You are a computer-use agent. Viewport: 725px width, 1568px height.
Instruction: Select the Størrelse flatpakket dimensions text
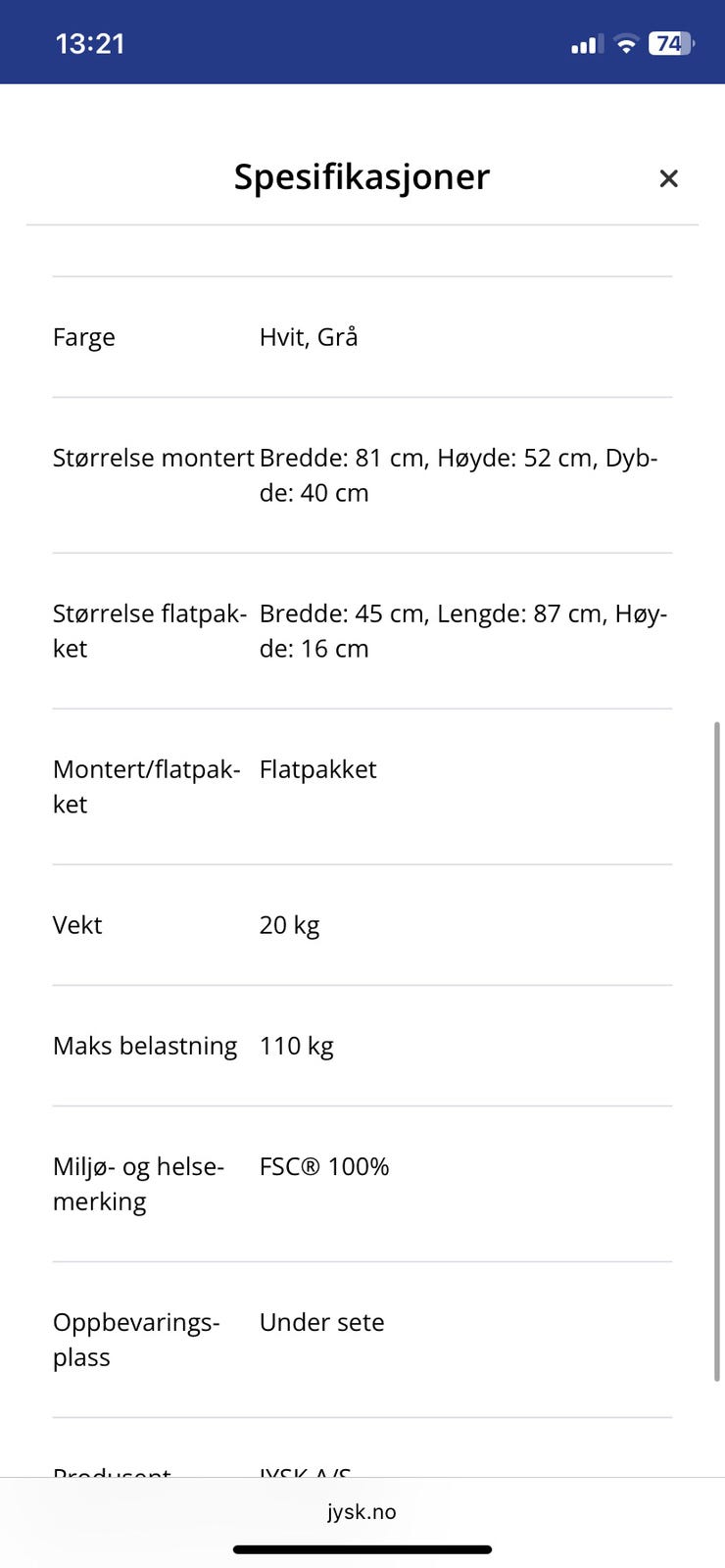pyautogui.click(x=462, y=630)
